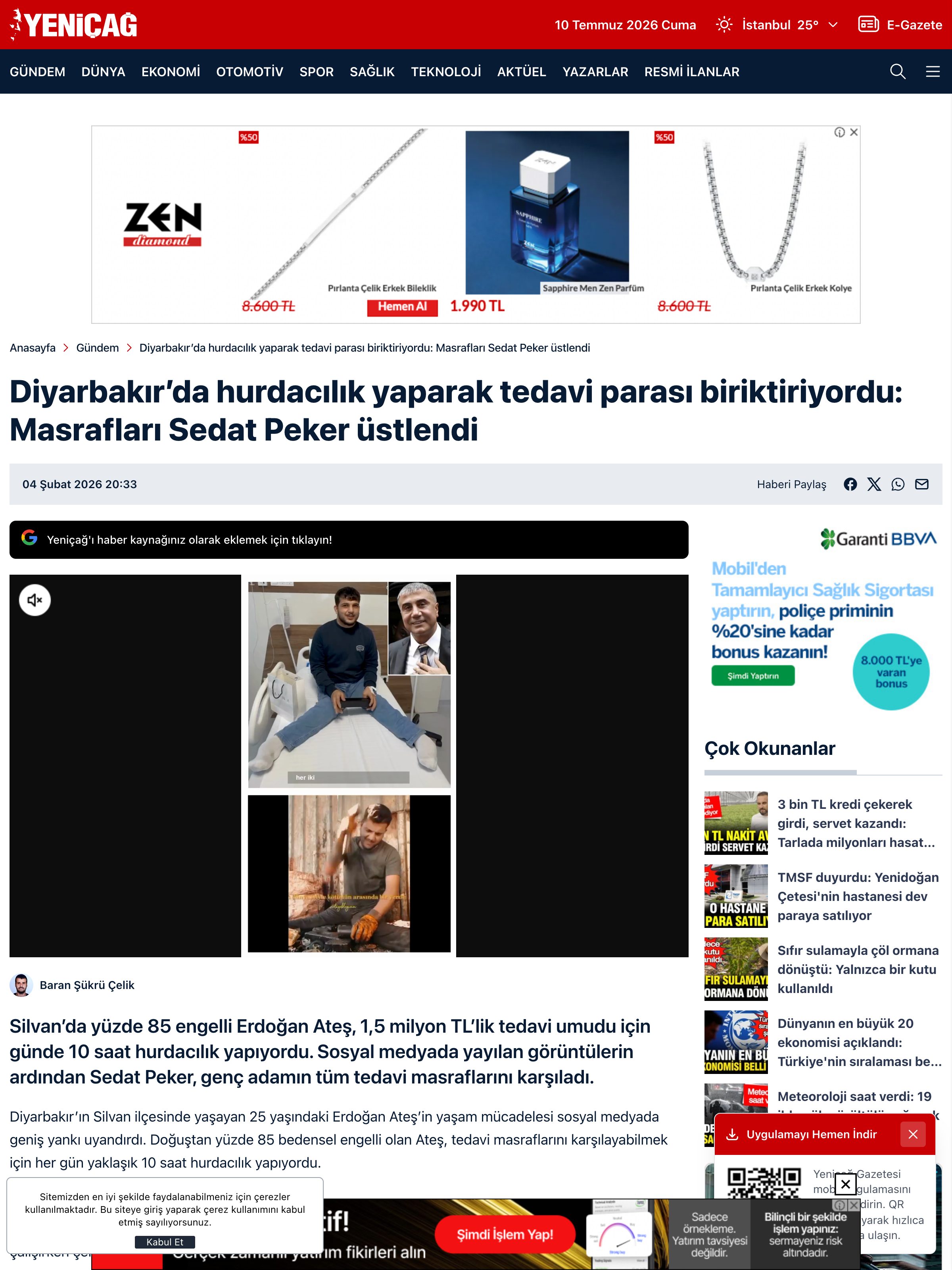This screenshot has height=1270, width=952.
Task: Dismiss the Uygulamayı Hemen İndir popup
Action: click(x=913, y=1135)
